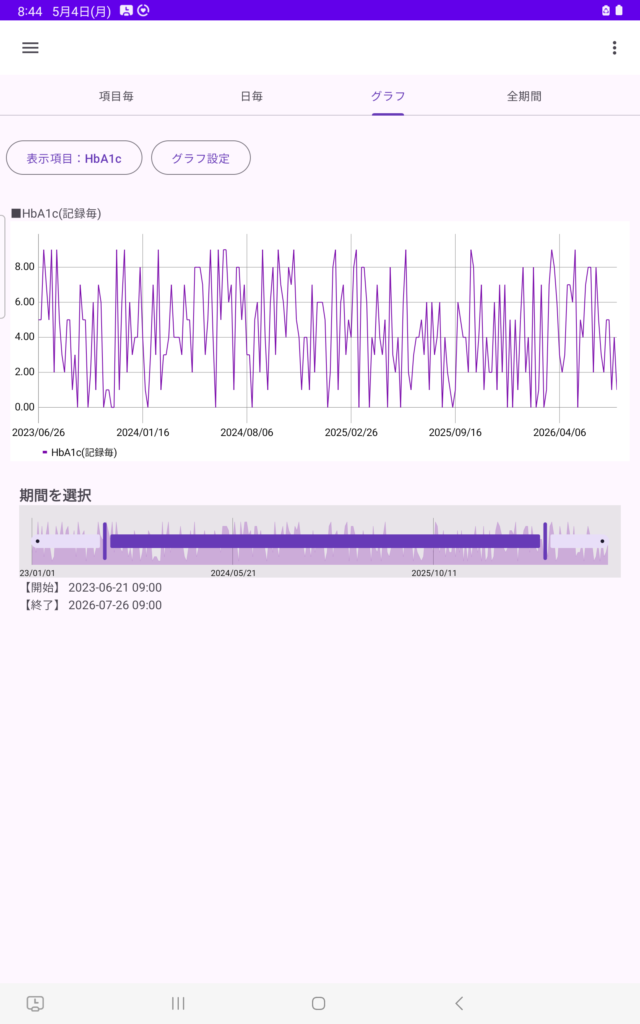Viewport: 640px width, 1024px height.
Task: Select the グラフ tab
Action: point(388,96)
